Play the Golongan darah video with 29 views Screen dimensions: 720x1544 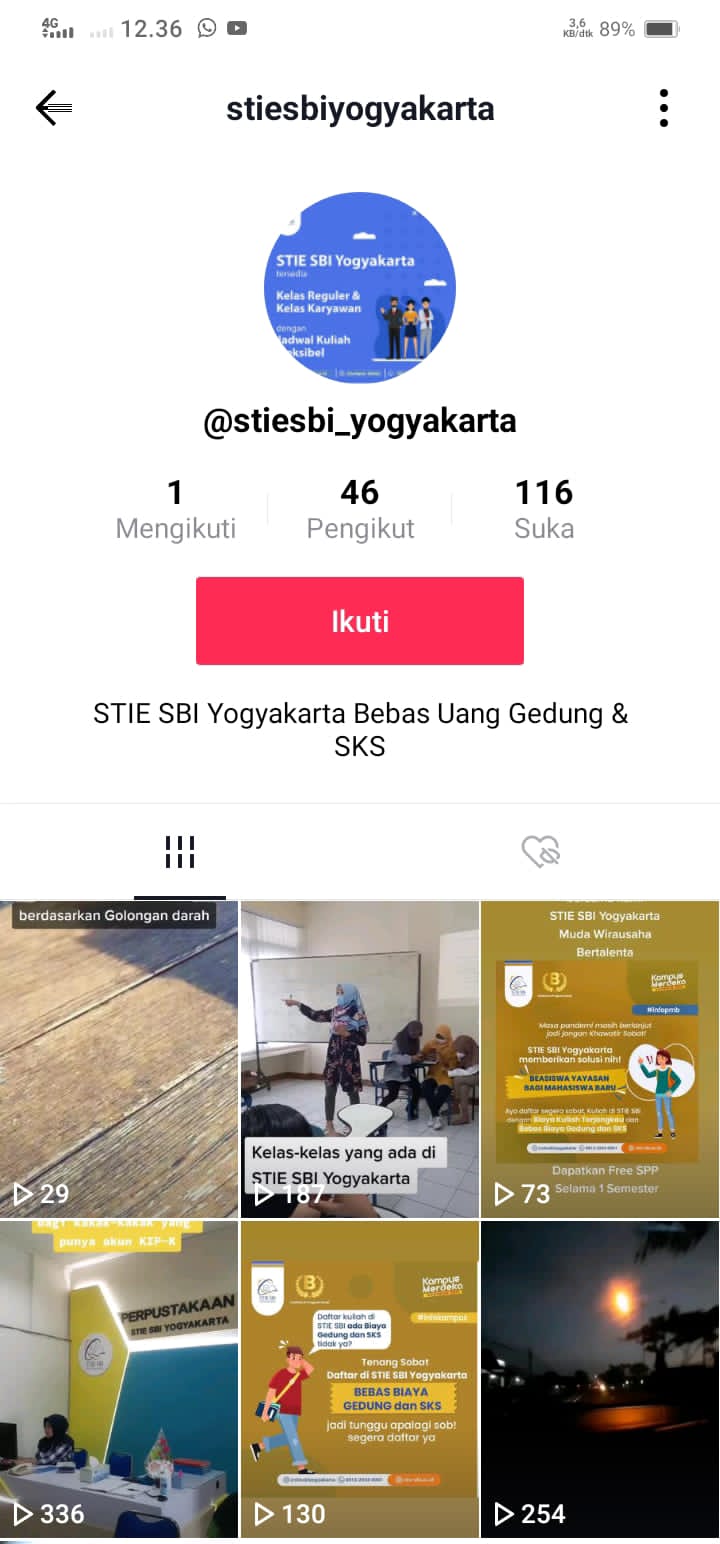(119, 1058)
